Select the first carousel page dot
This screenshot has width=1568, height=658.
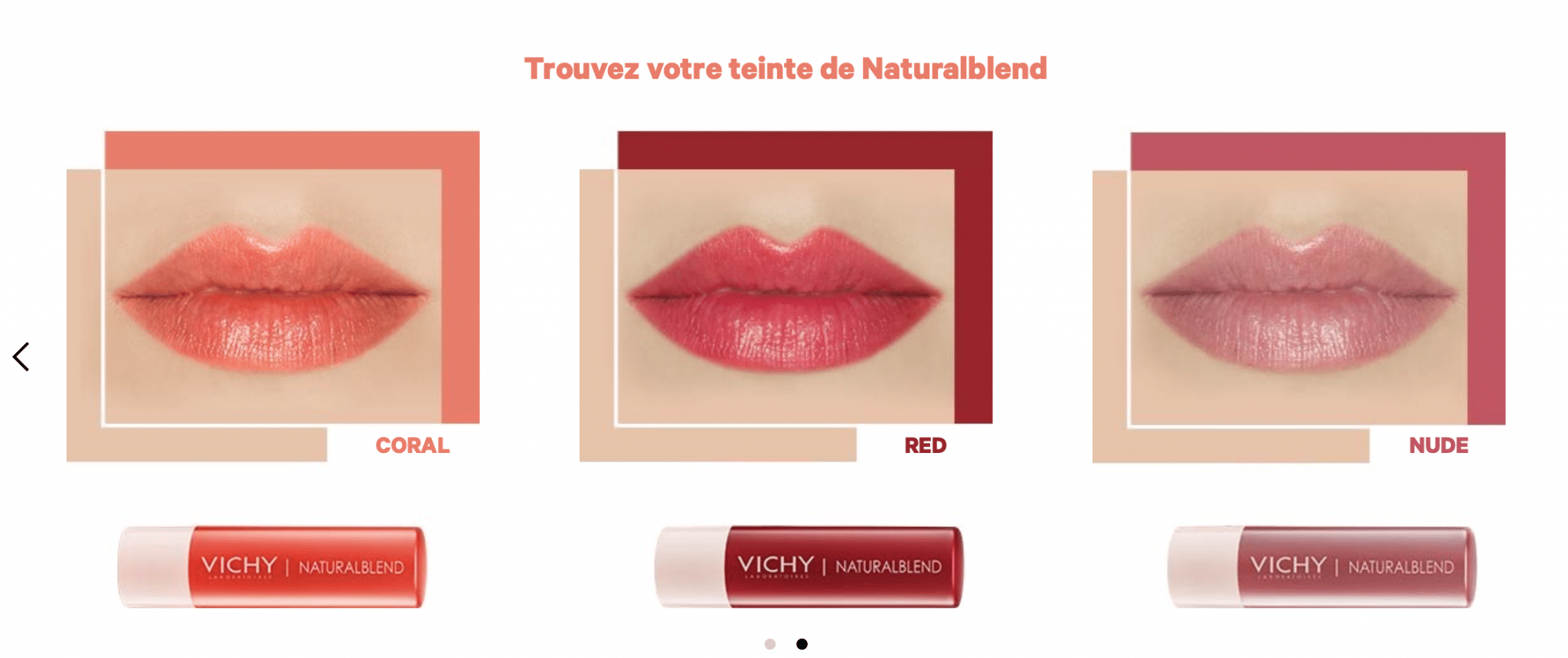770,644
